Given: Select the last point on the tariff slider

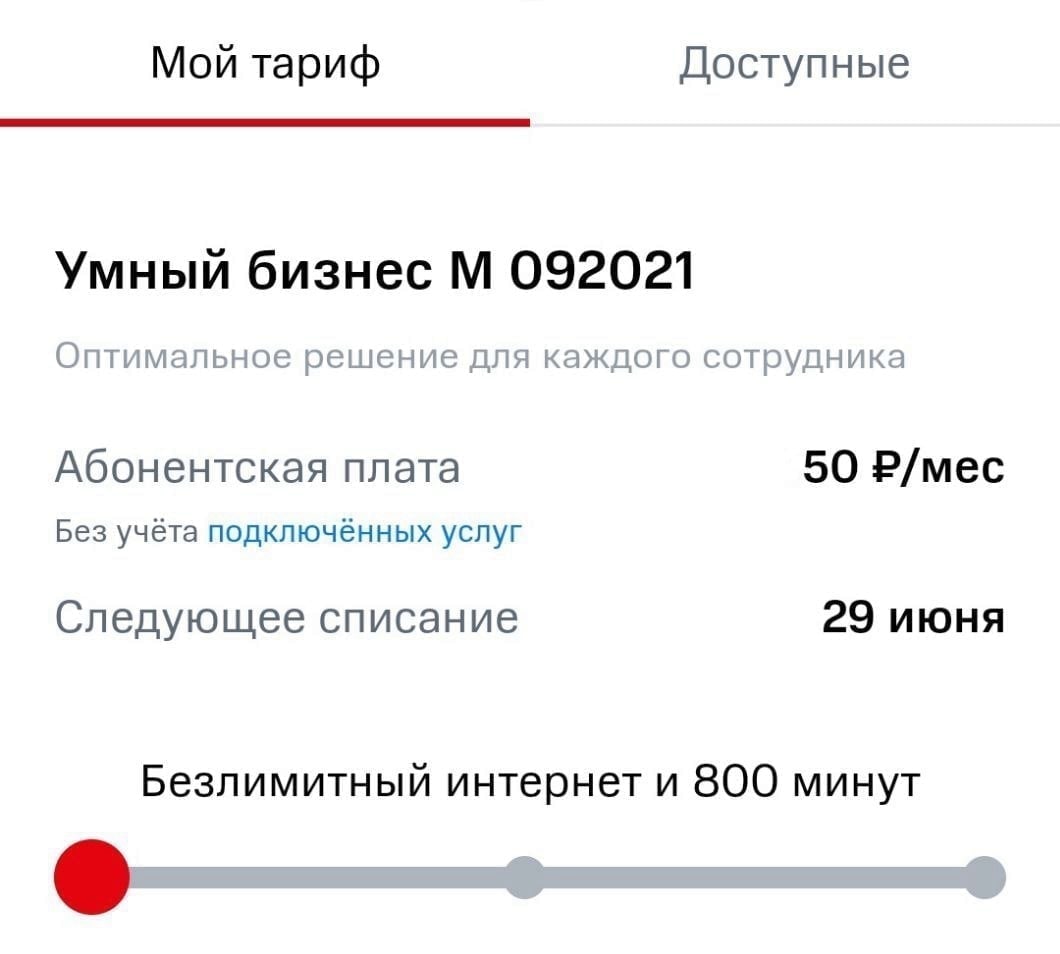Looking at the screenshot, I should [x=985, y=877].
